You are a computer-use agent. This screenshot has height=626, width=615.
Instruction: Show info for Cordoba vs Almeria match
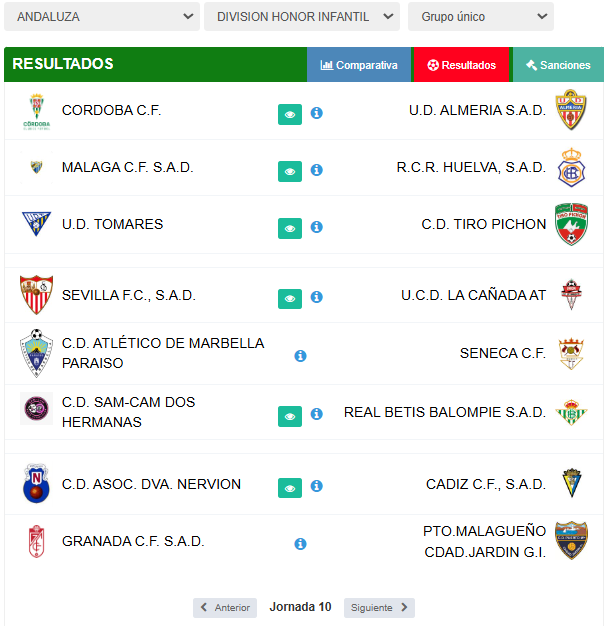tap(317, 113)
